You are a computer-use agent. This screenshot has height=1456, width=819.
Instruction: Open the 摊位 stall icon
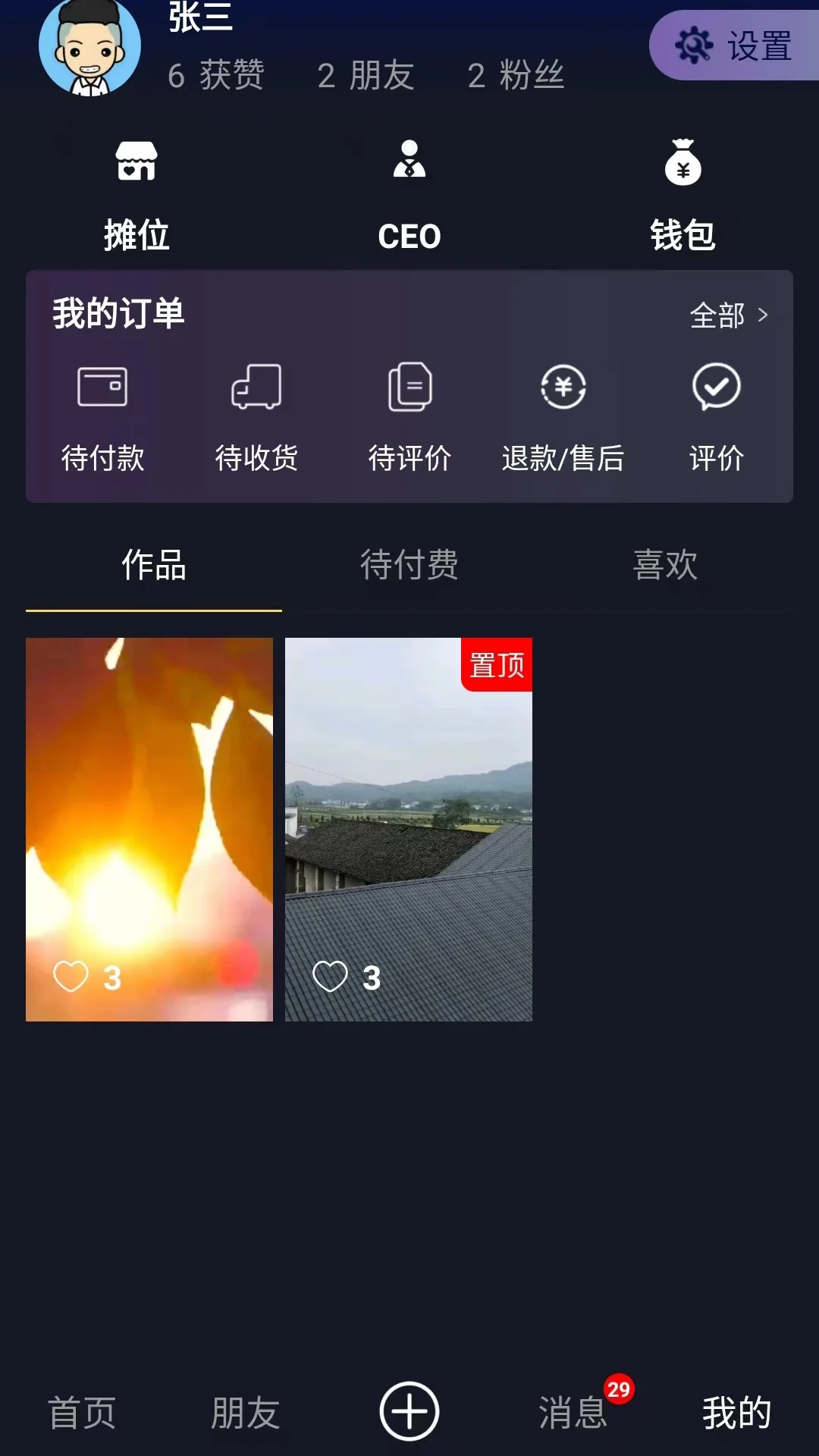click(x=136, y=190)
